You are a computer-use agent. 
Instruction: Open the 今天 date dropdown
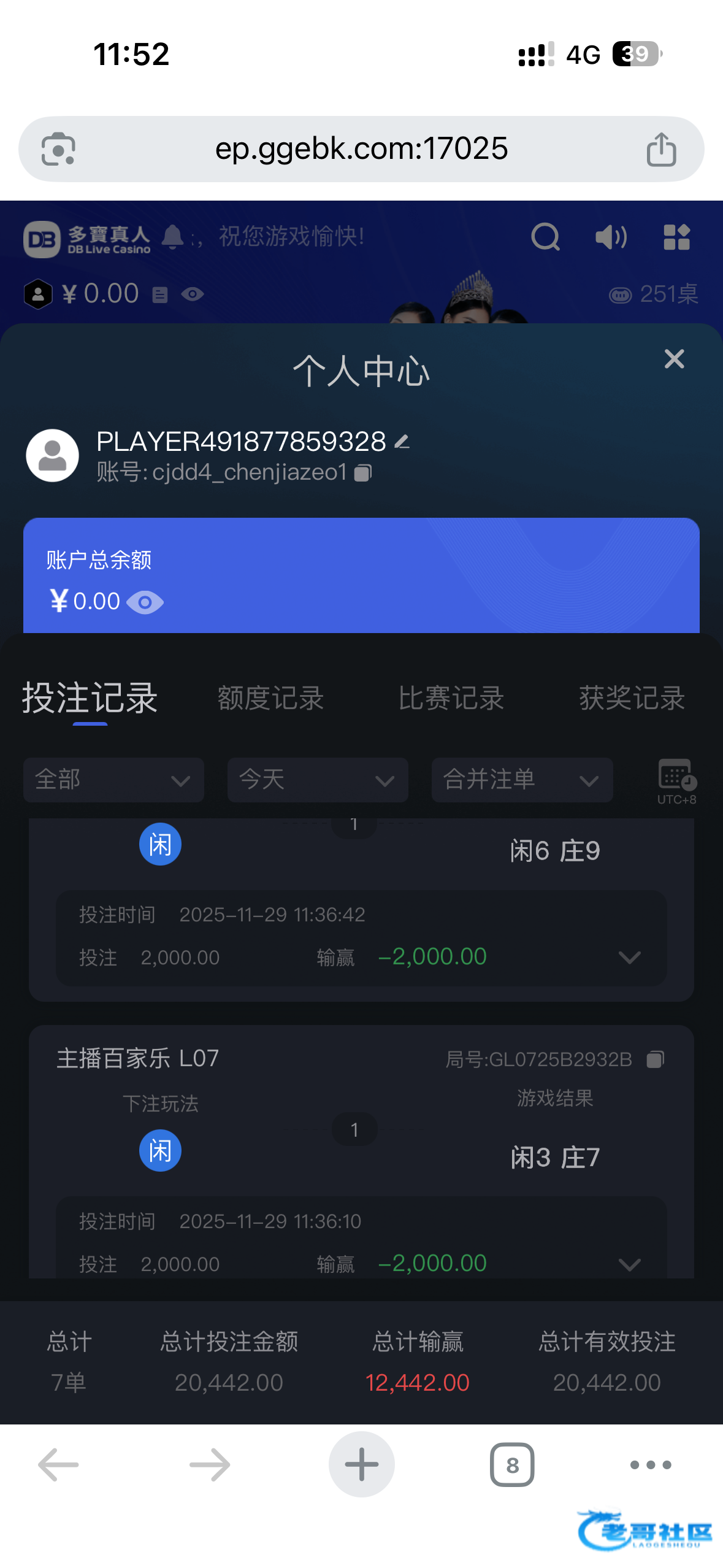click(x=318, y=780)
